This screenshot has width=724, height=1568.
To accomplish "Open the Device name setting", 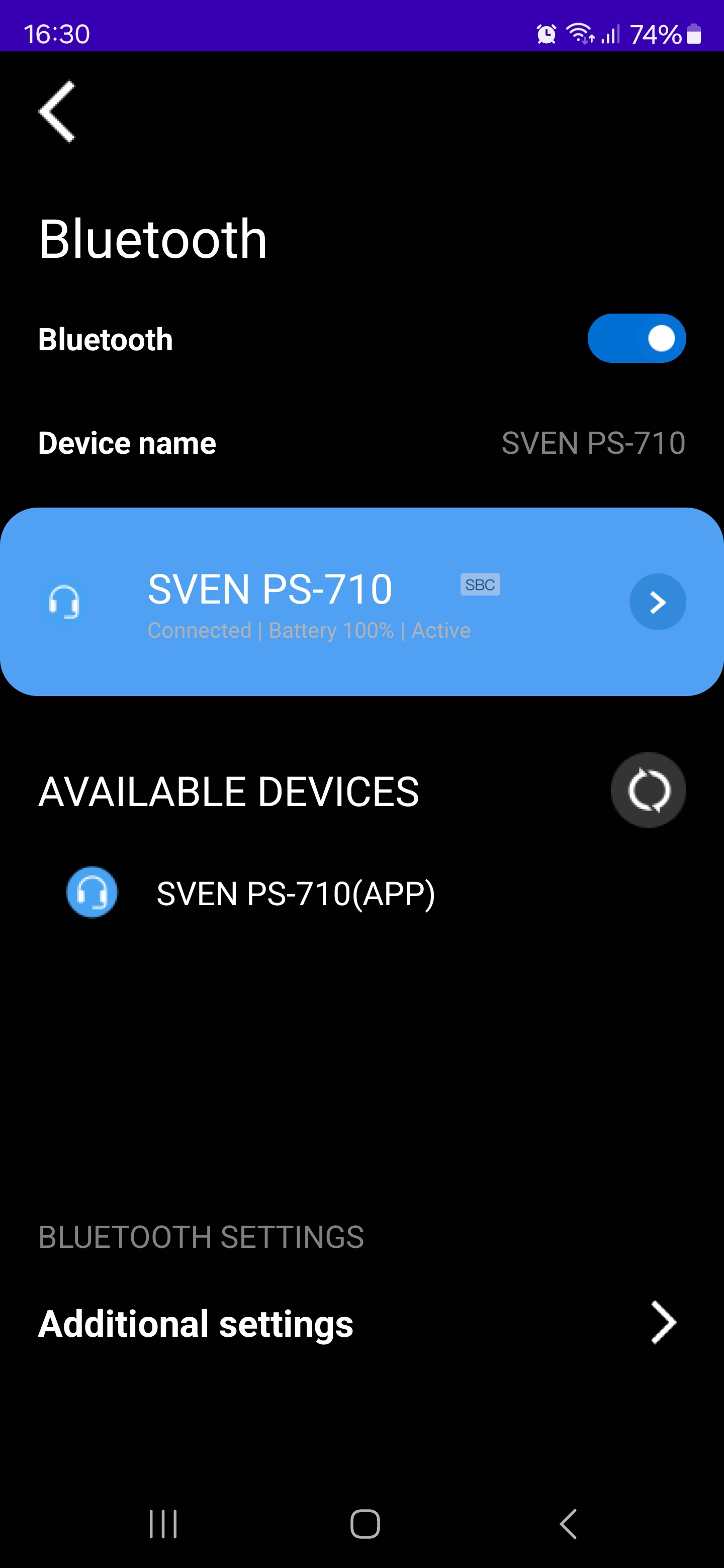I will (x=361, y=443).
